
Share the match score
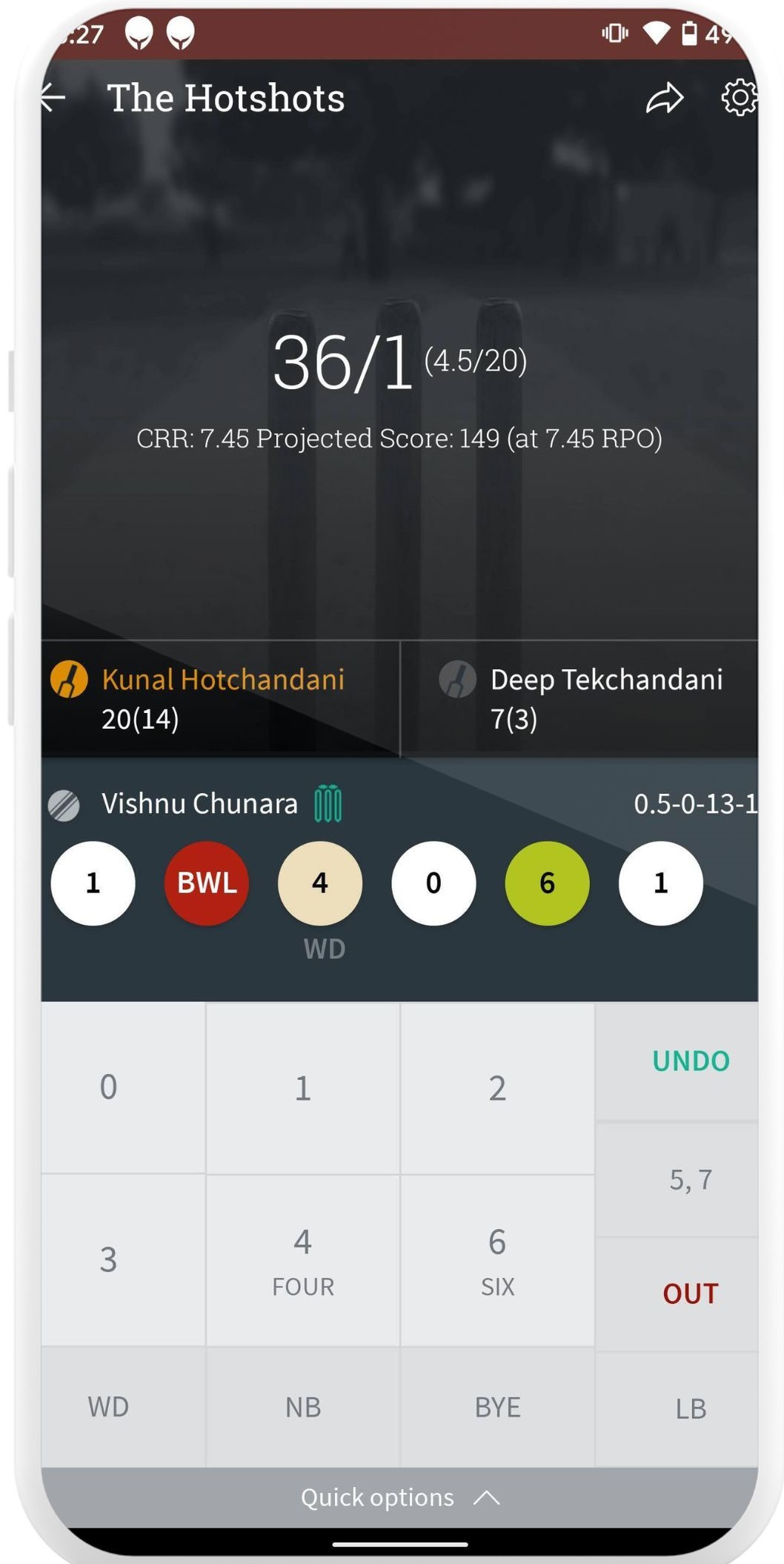[664, 98]
